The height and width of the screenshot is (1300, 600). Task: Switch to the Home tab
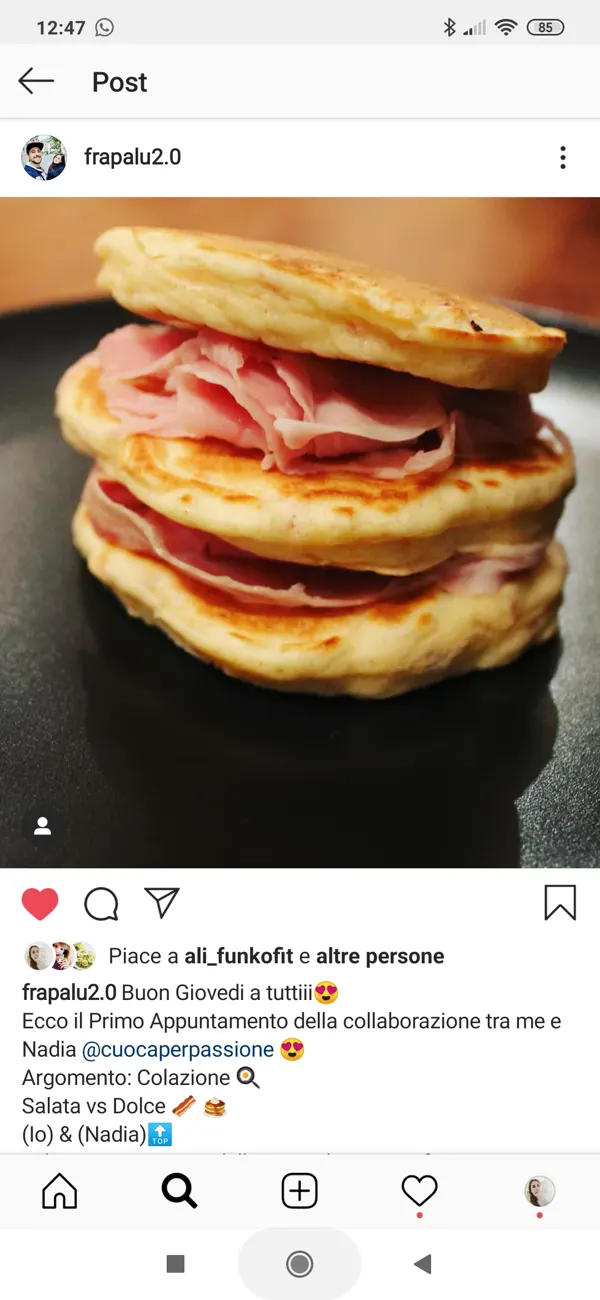point(60,1191)
